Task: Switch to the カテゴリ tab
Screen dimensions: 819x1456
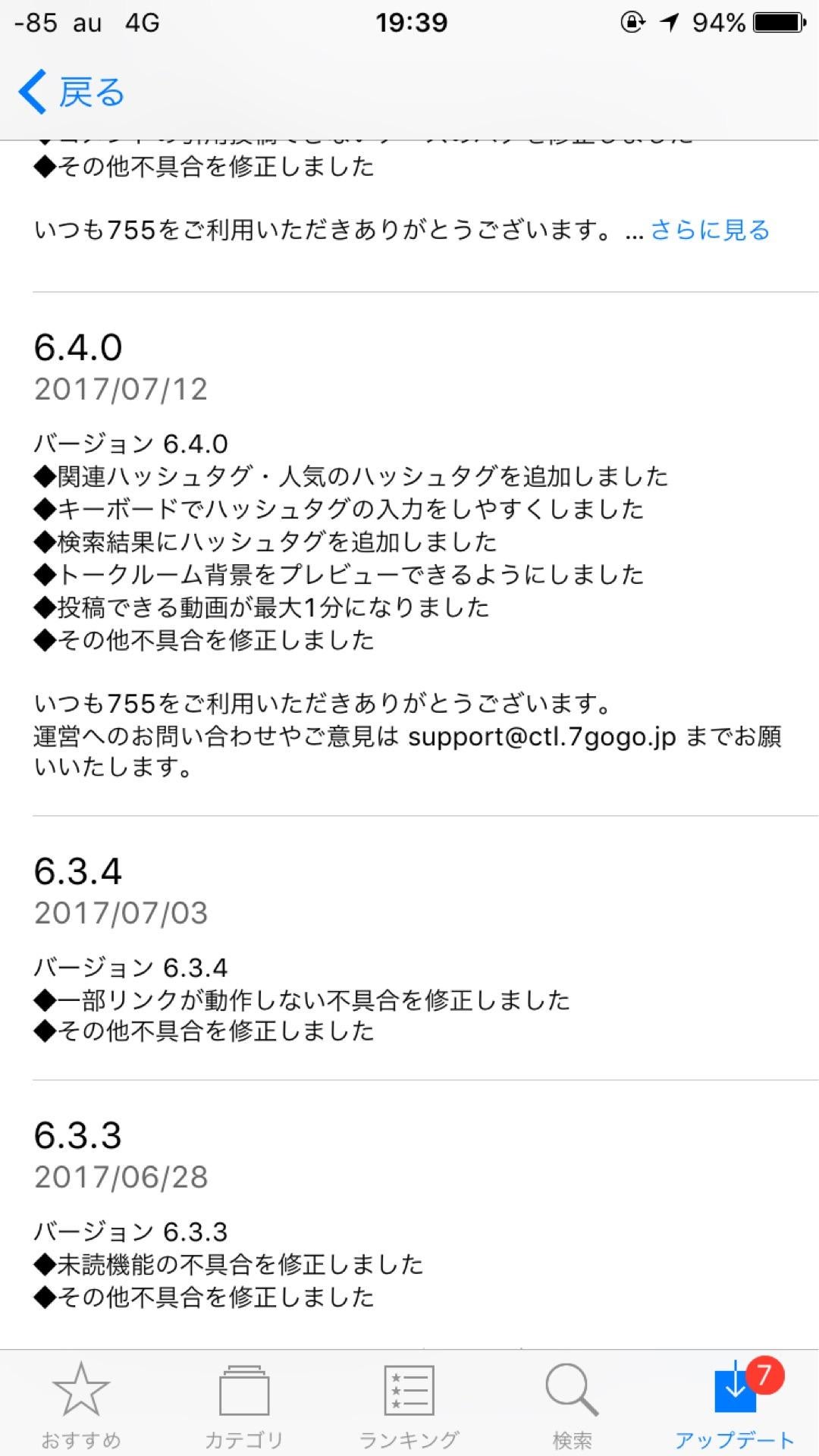Action: click(x=244, y=1403)
